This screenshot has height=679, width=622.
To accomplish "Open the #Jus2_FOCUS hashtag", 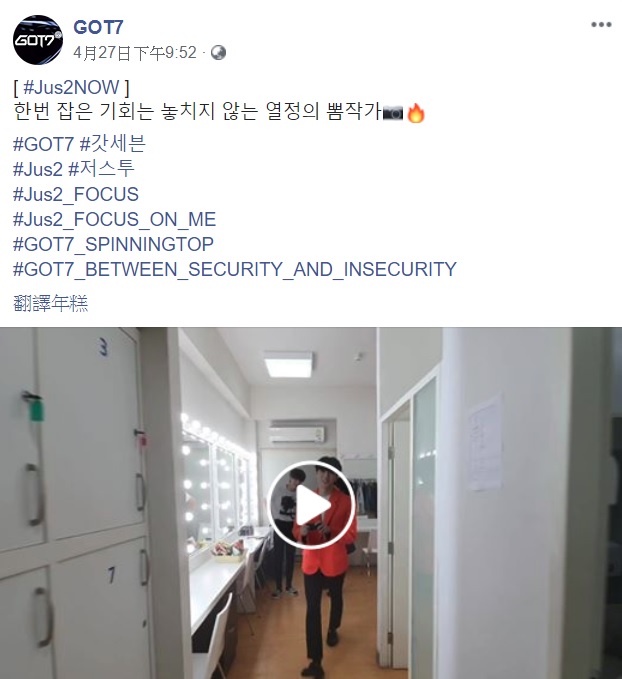I will point(76,194).
